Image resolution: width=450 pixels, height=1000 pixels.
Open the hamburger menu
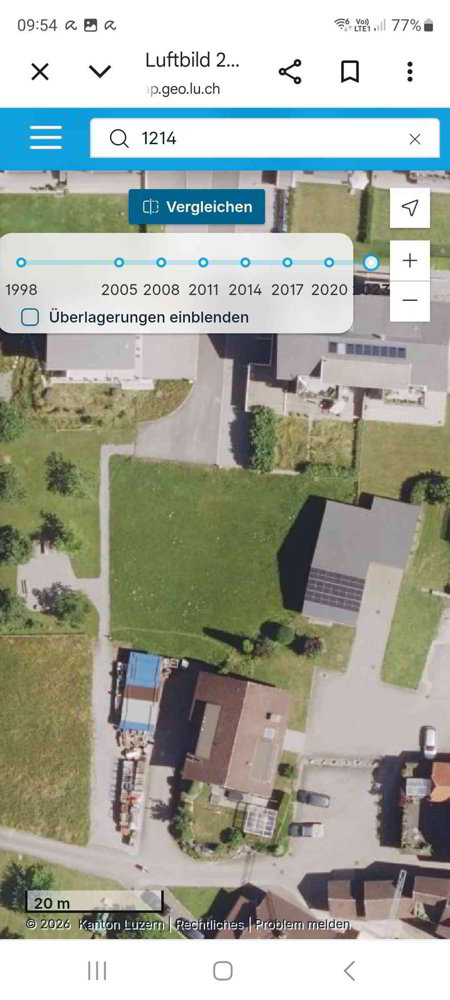pyautogui.click(x=46, y=137)
